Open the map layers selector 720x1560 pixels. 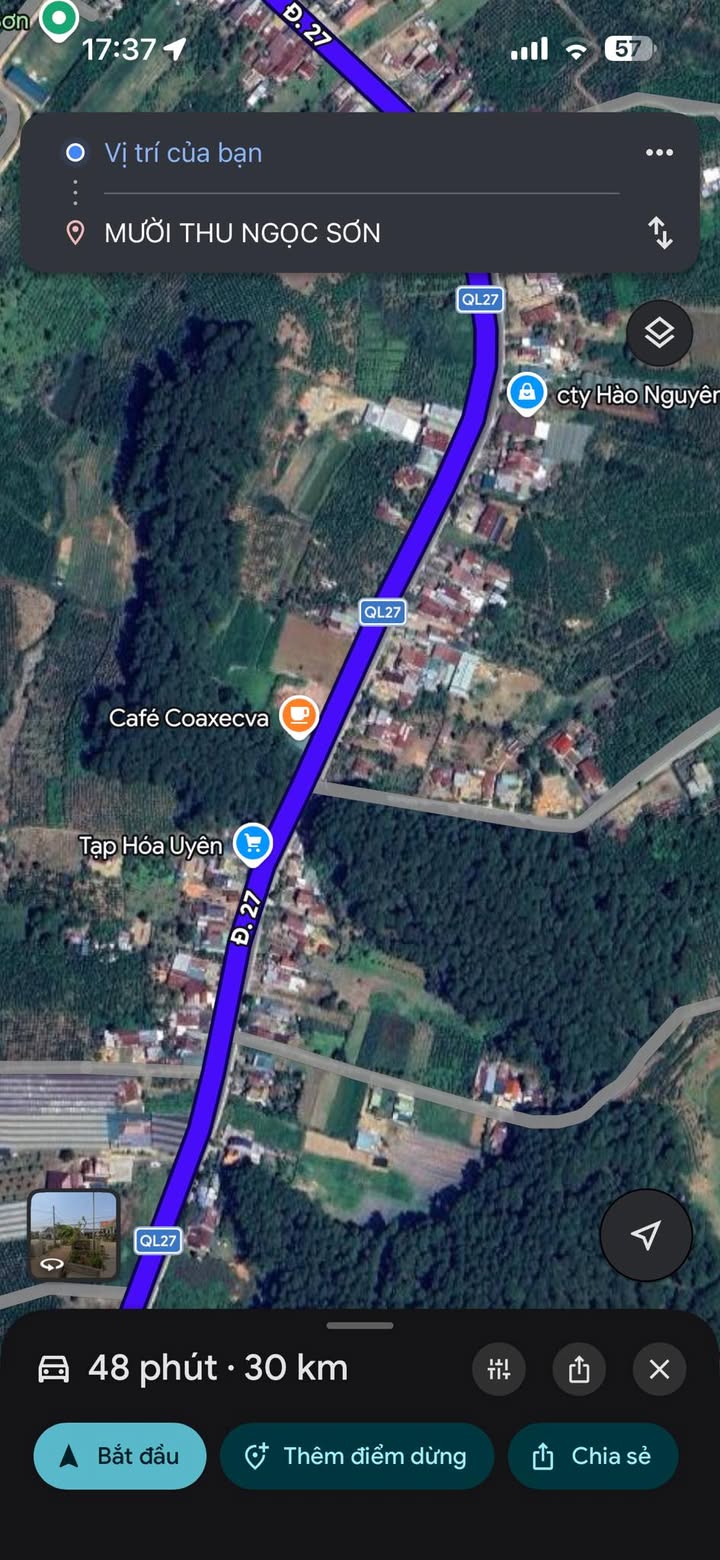pos(659,333)
